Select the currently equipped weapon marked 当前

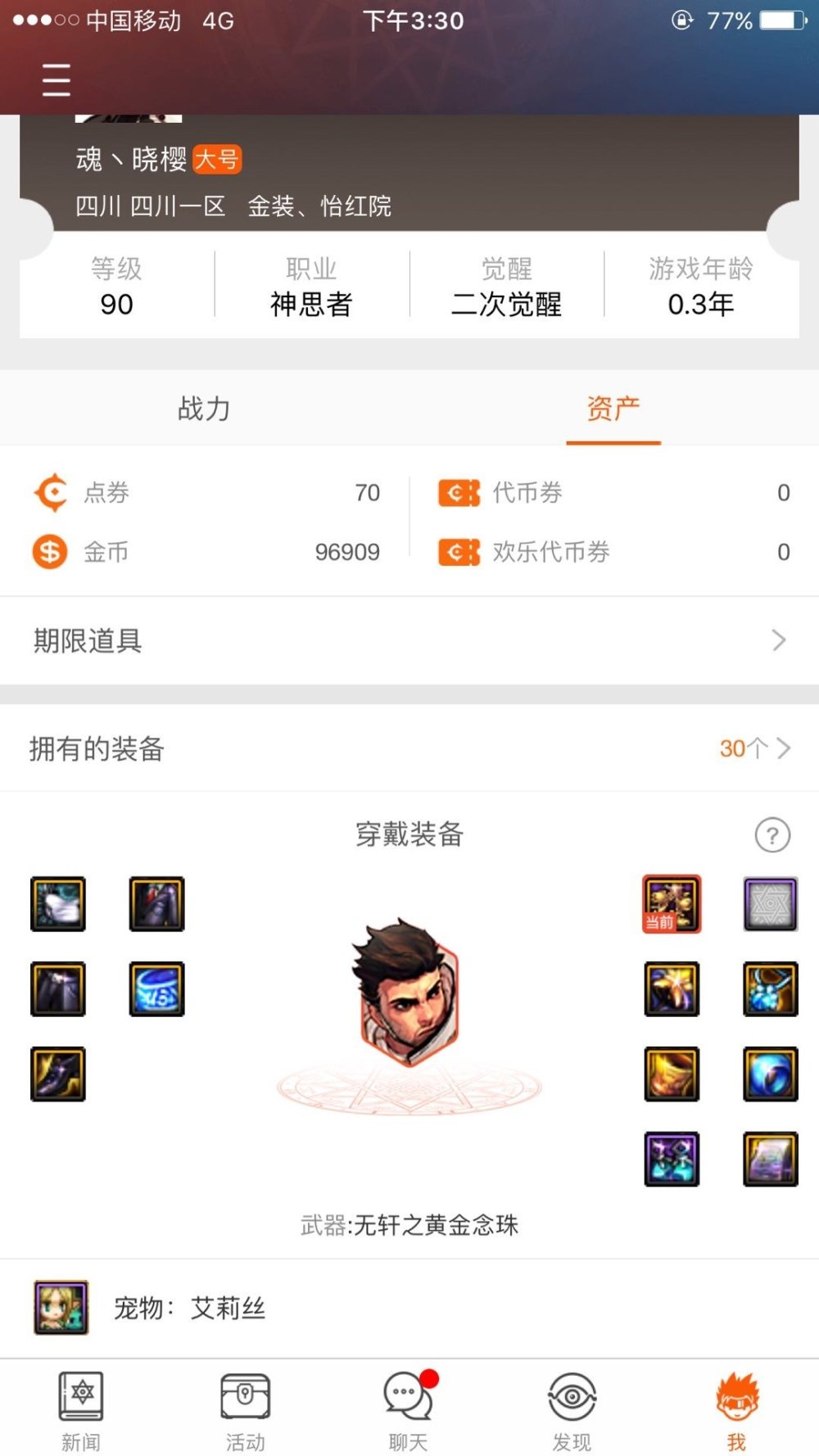(671, 905)
